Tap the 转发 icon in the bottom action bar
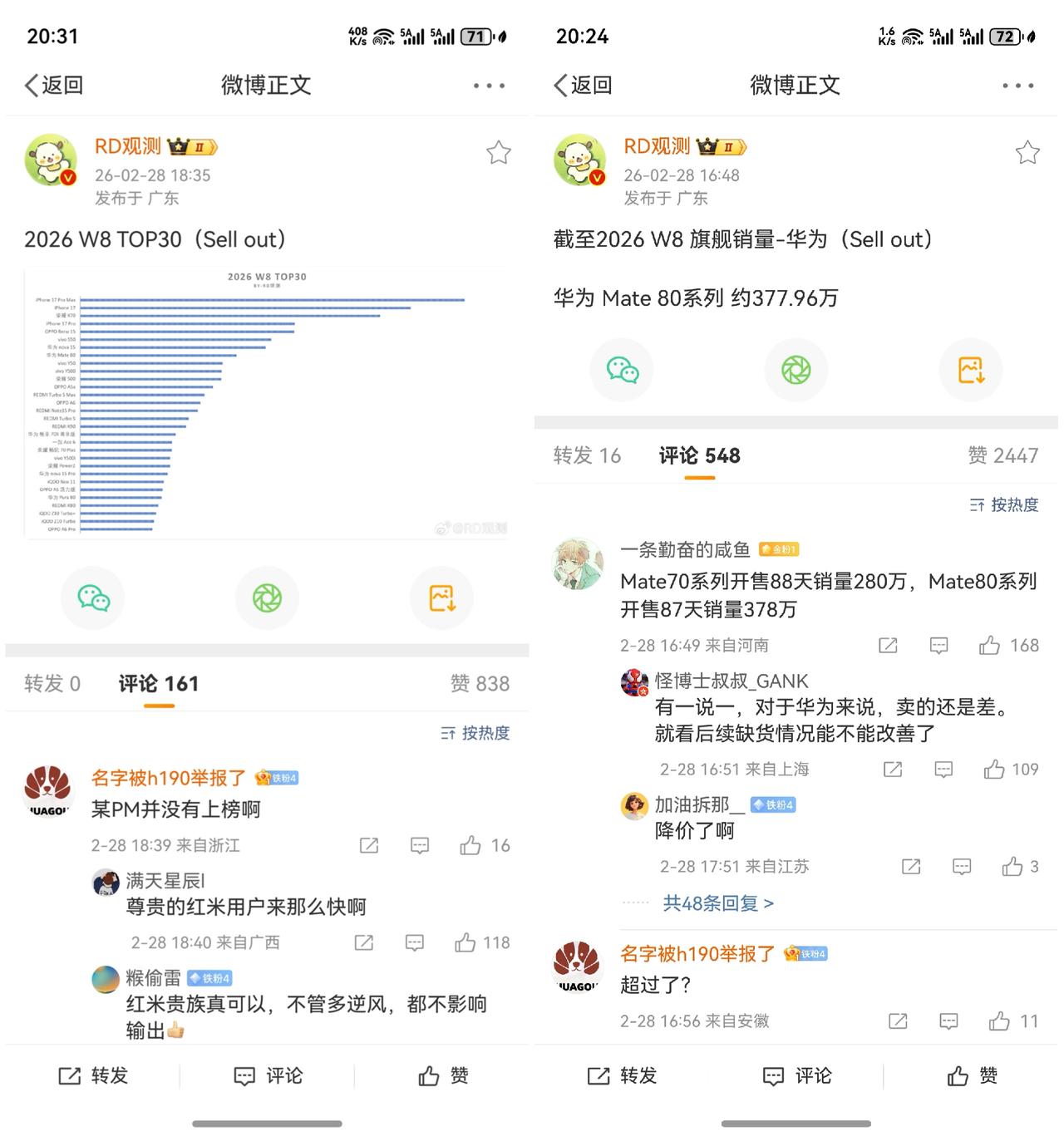Screen dimensions: 1064x1141 point(96,1075)
